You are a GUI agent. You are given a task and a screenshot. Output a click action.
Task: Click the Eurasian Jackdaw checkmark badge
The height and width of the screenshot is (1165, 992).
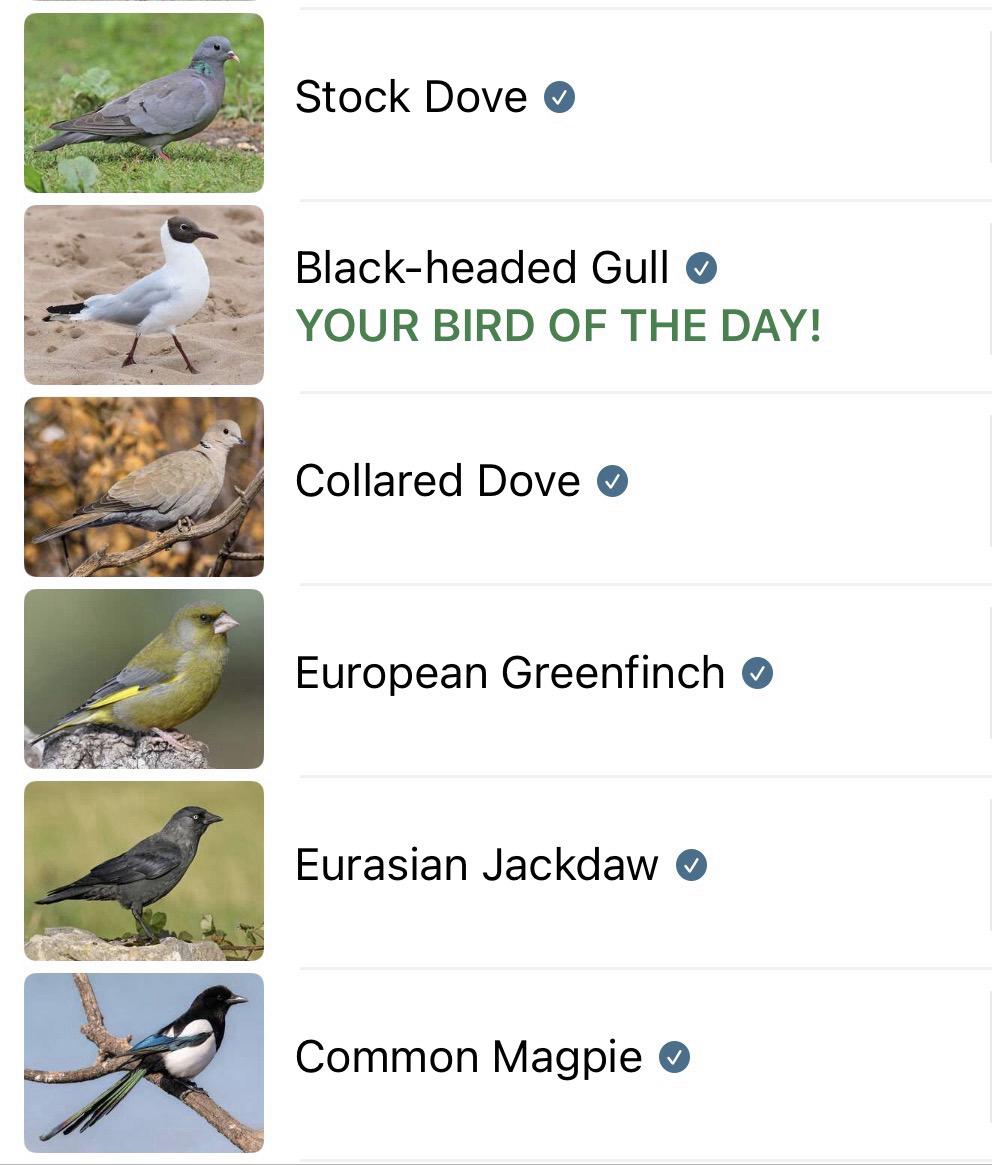point(691,866)
